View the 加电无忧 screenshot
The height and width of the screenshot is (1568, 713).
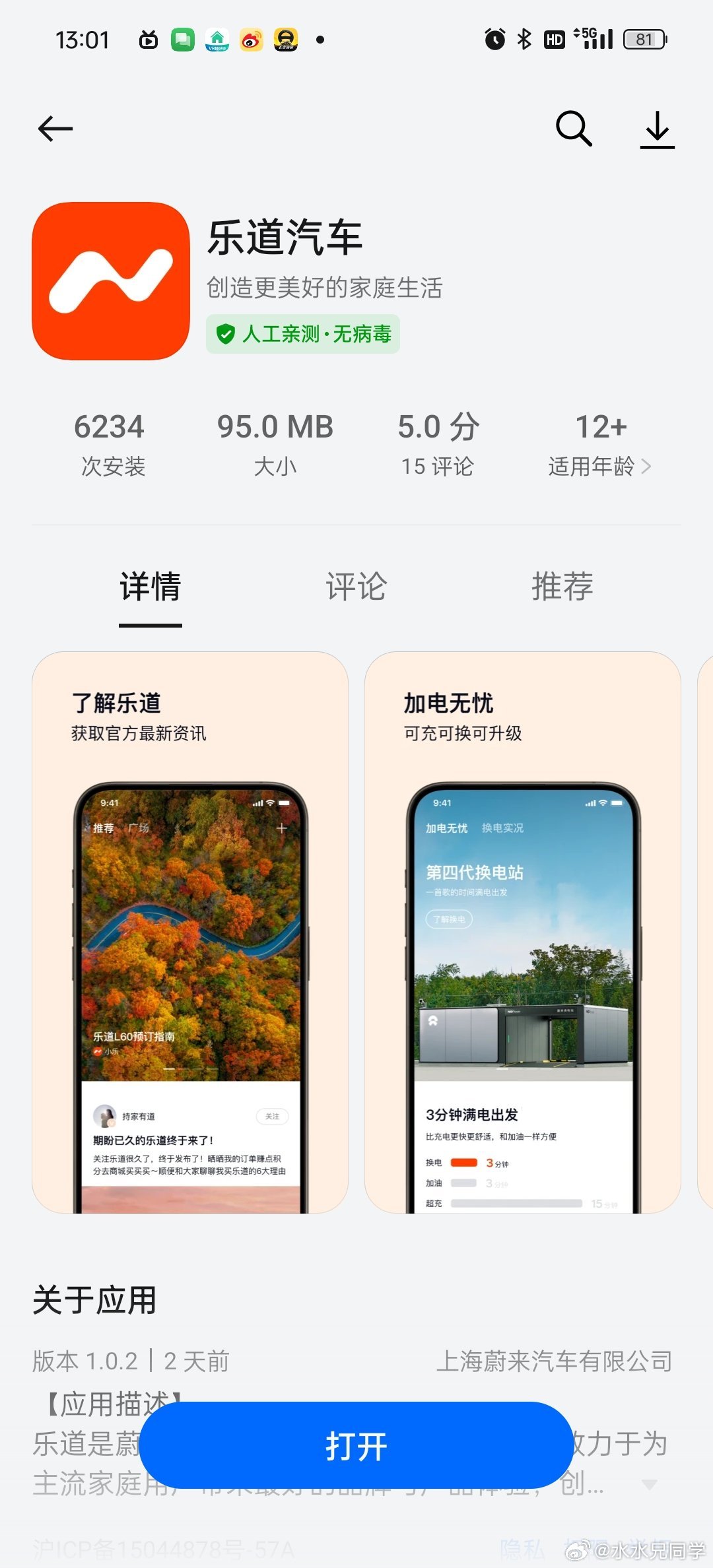(x=523, y=932)
